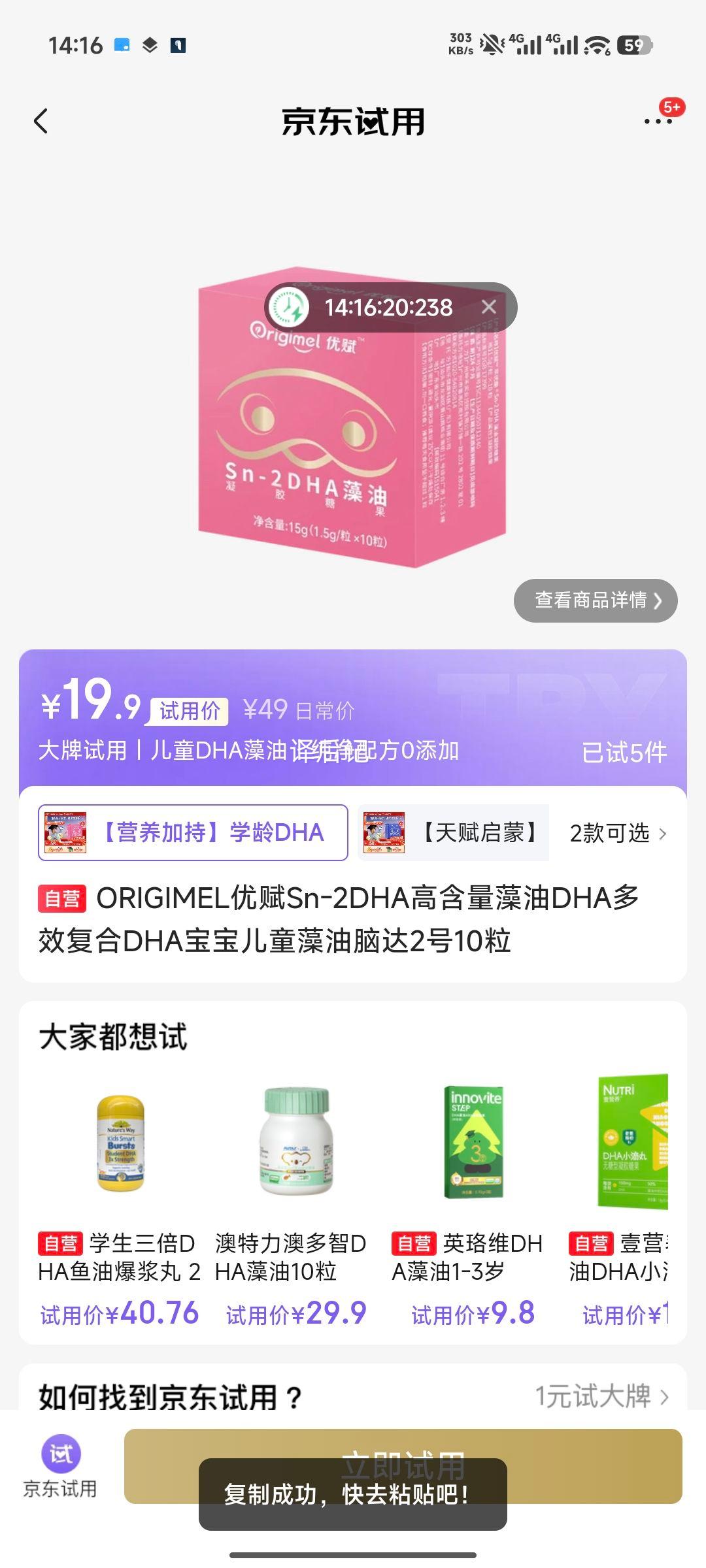
Task: Open the more options menu with 5+ badge
Action: [x=657, y=122]
